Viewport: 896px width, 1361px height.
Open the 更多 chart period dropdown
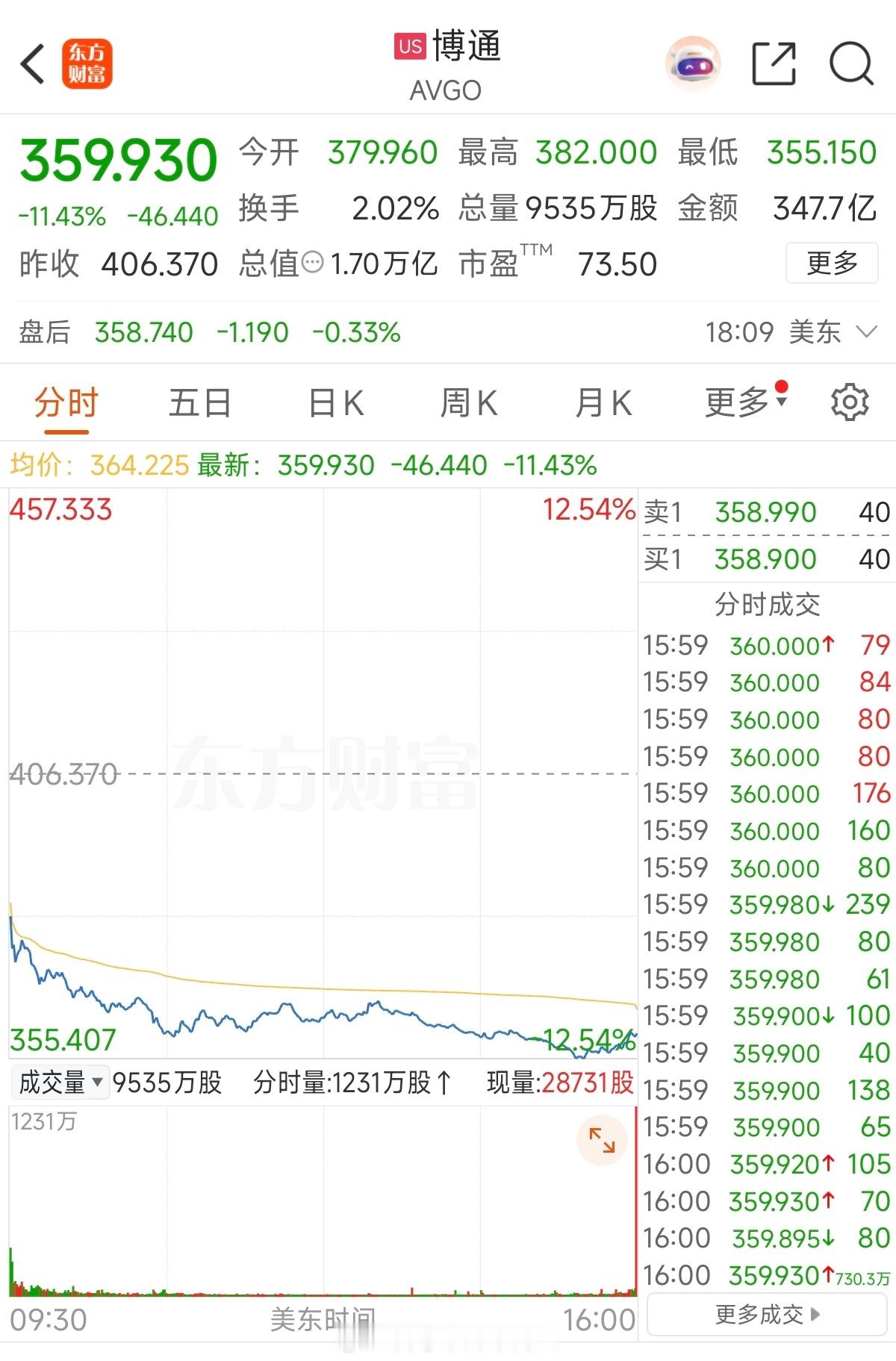(744, 402)
